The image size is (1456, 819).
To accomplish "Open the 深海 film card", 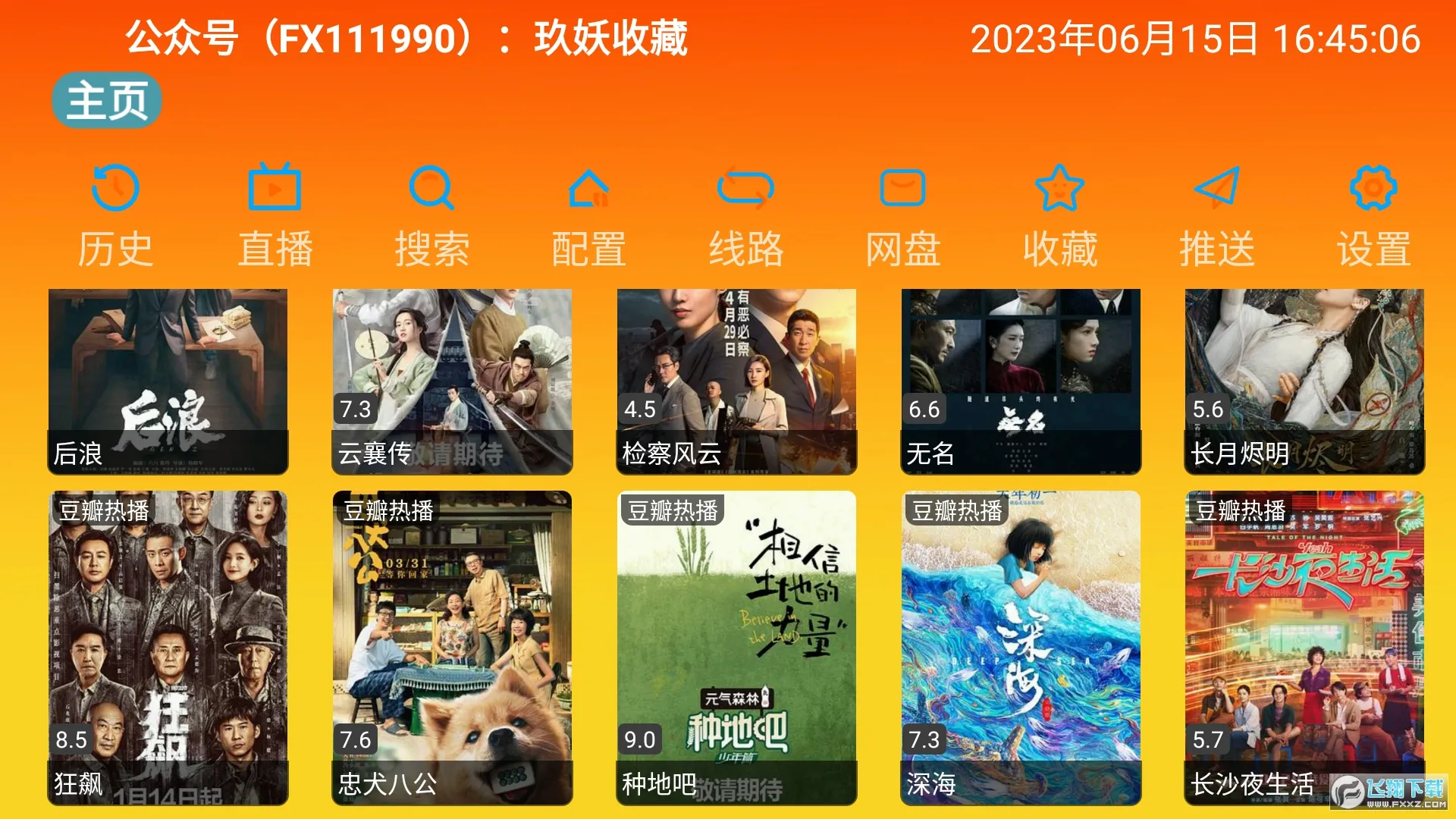I will point(1021,648).
